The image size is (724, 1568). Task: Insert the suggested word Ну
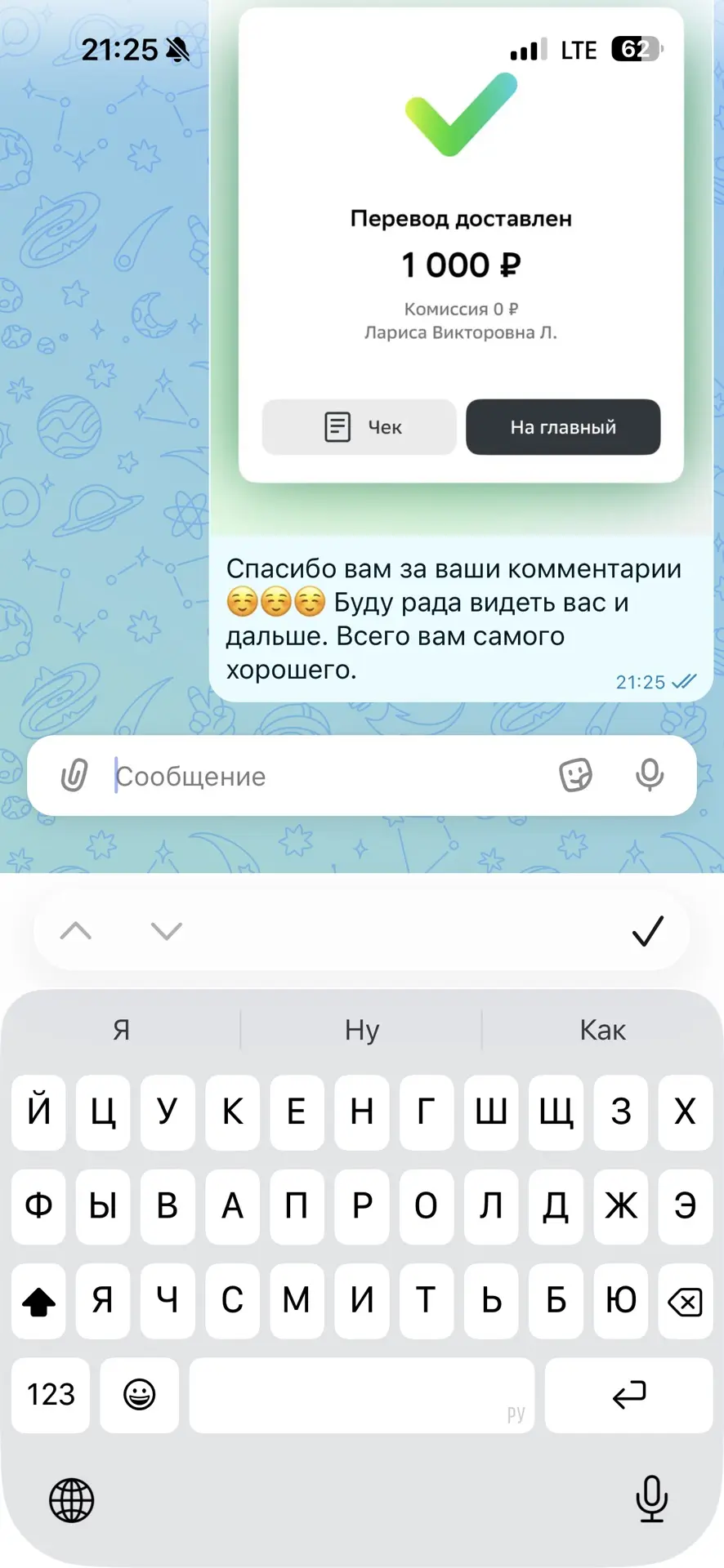(x=362, y=1030)
